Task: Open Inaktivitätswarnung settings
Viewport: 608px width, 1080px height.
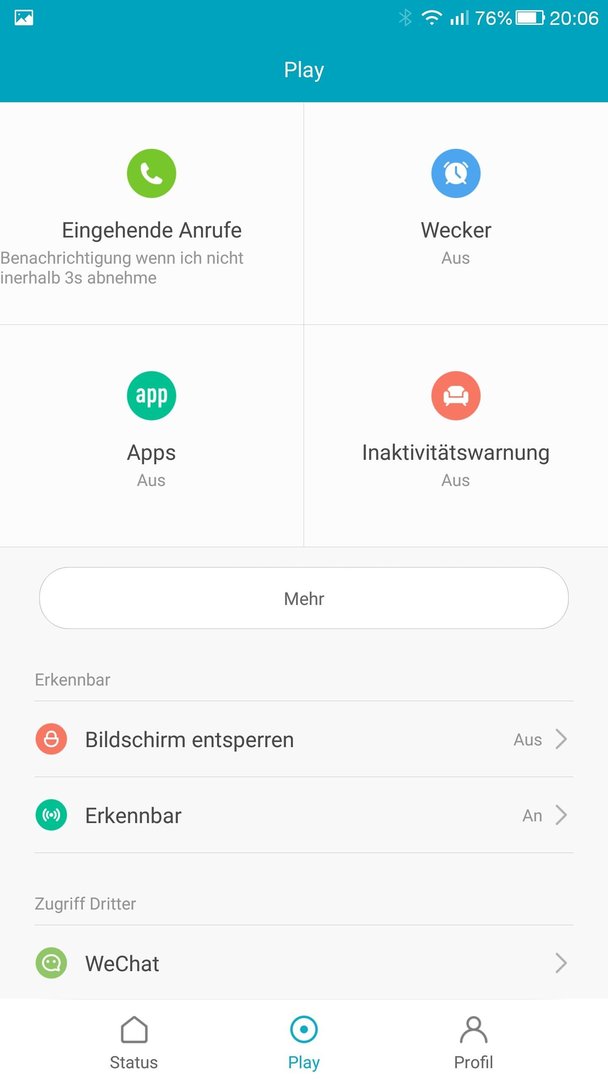Action: tap(456, 436)
